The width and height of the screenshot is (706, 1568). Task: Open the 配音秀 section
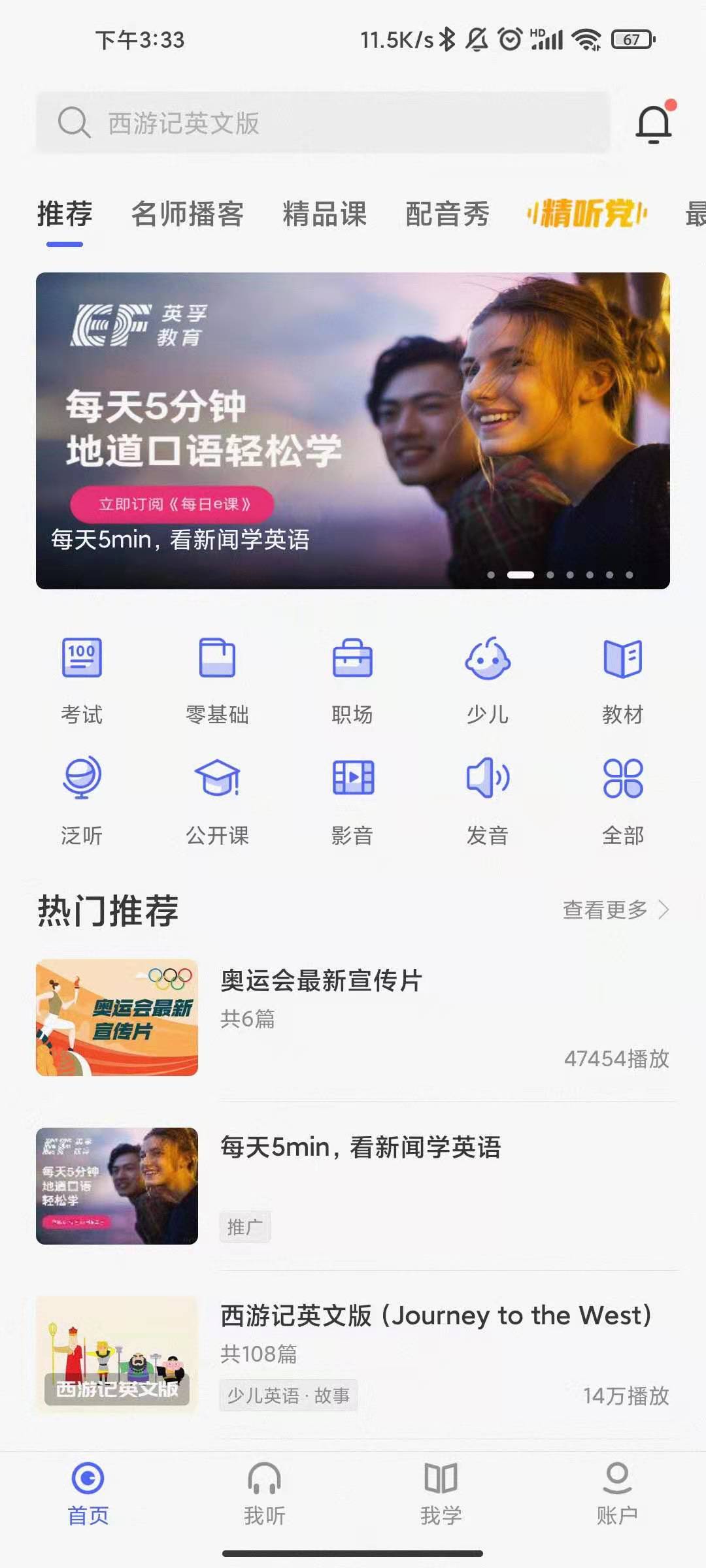click(x=447, y=214)
